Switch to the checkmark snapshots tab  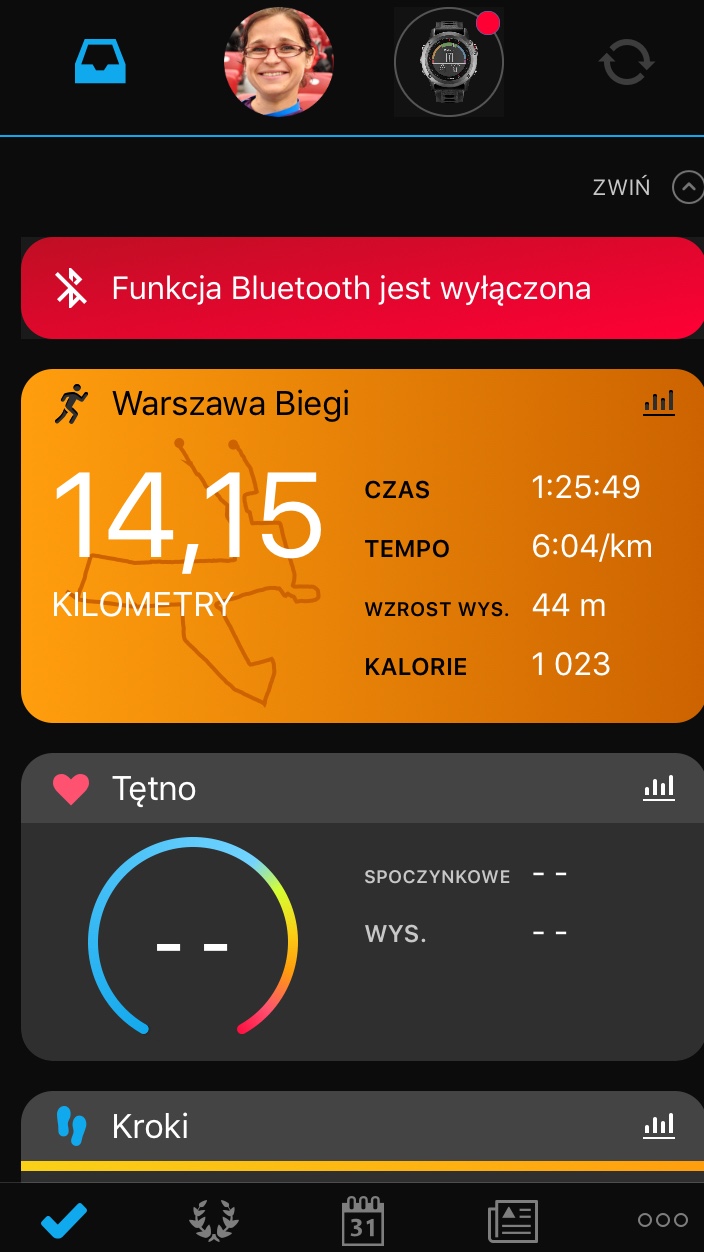[64, 1220]
